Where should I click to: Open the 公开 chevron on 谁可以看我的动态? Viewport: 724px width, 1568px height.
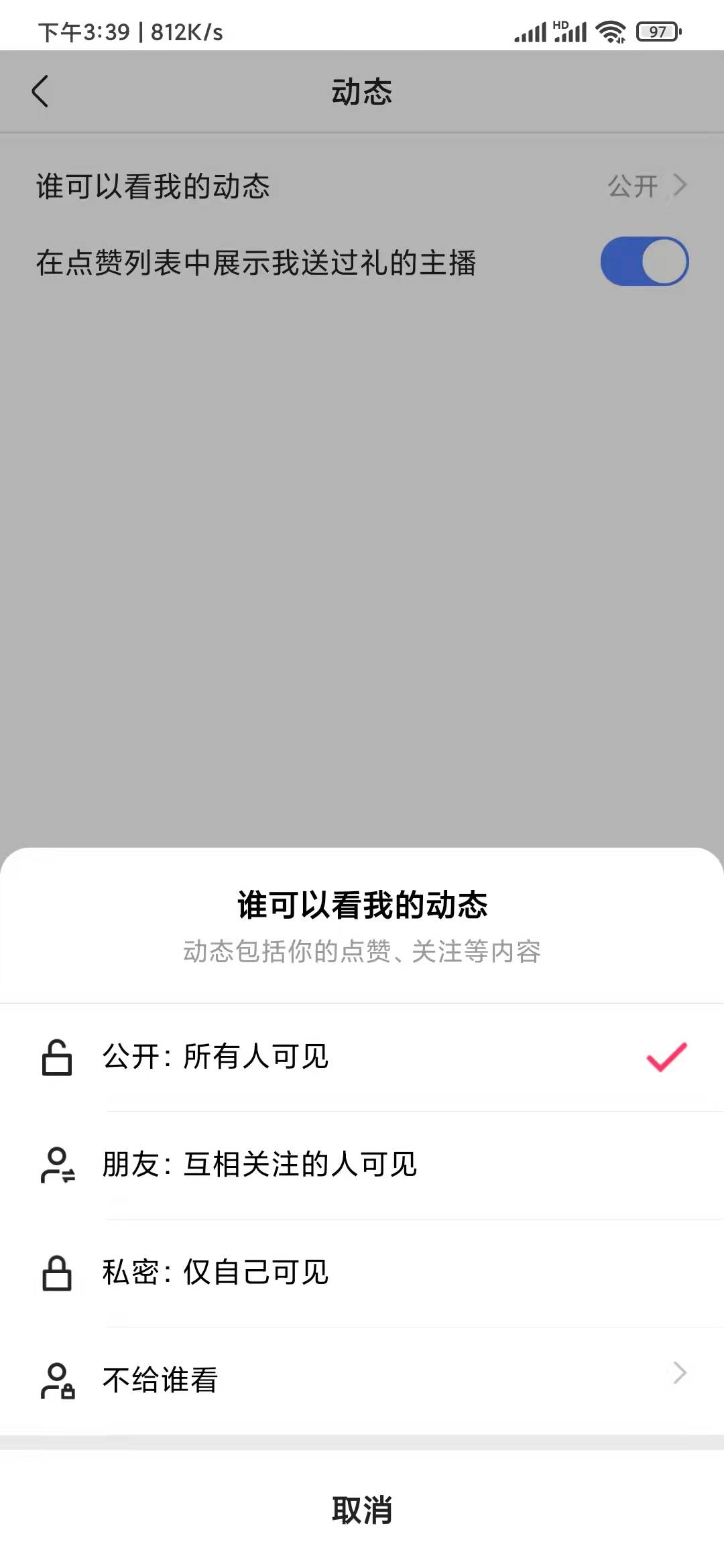pyautogui.click(x=679, y=186)
